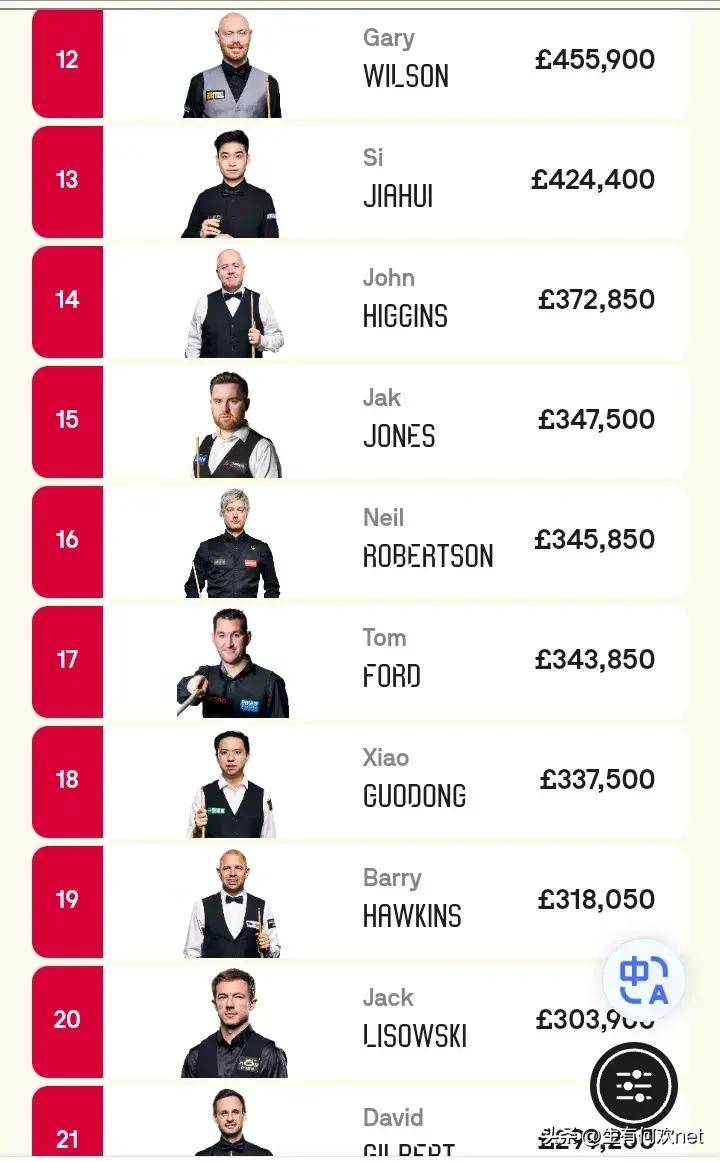This screenshot has height=1162, width=720.
Task: Open the black filter settings button
Action: coord(634,1086)
